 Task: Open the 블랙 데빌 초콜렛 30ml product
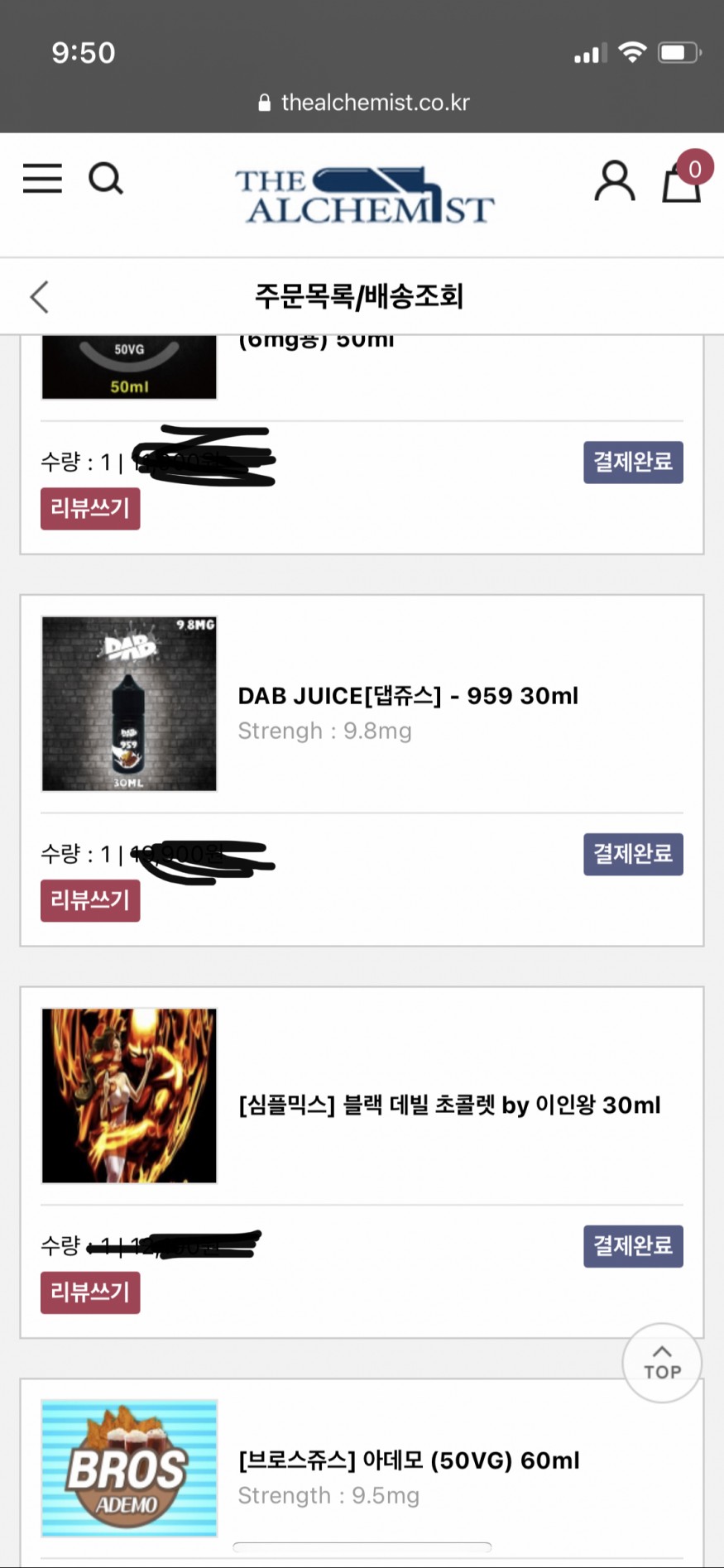pyautogui.click(x=449, y=1105)
